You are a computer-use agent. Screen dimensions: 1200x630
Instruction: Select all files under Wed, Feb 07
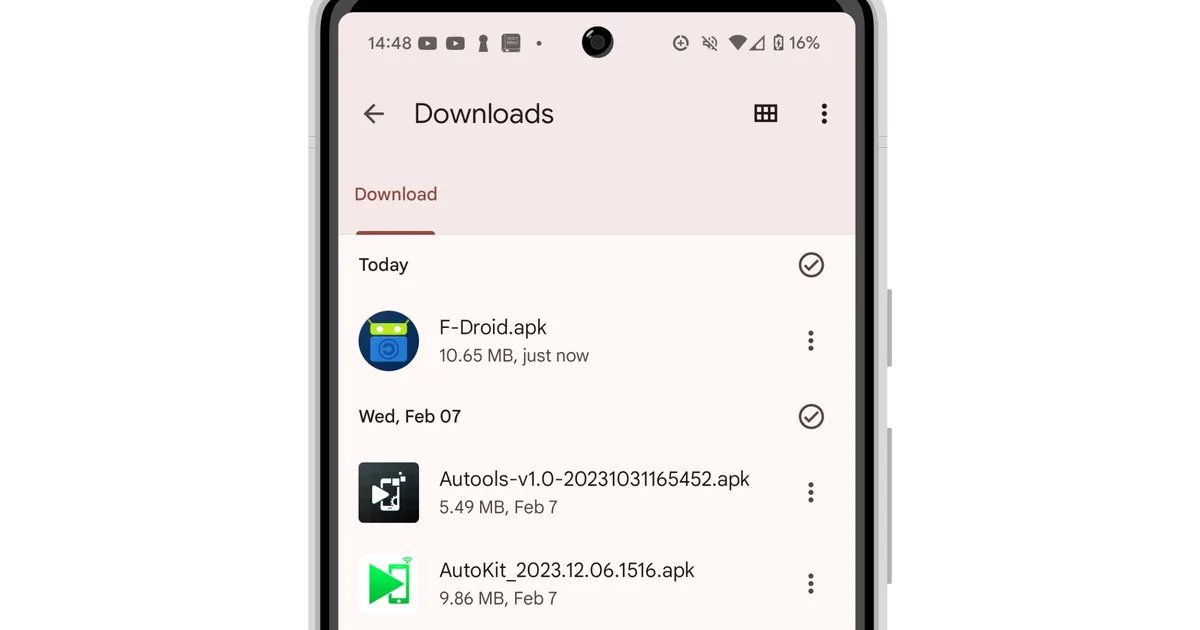[811, 416]
